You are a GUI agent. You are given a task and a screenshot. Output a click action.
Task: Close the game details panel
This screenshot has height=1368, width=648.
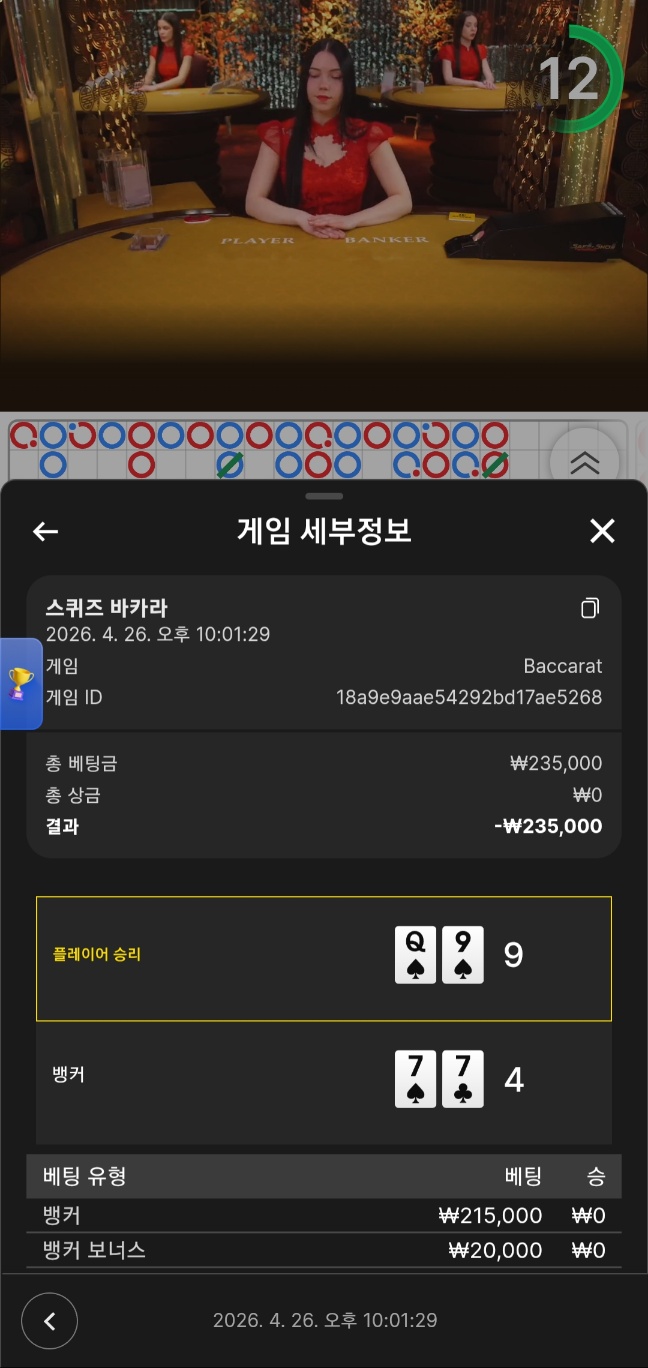(602, 531)
